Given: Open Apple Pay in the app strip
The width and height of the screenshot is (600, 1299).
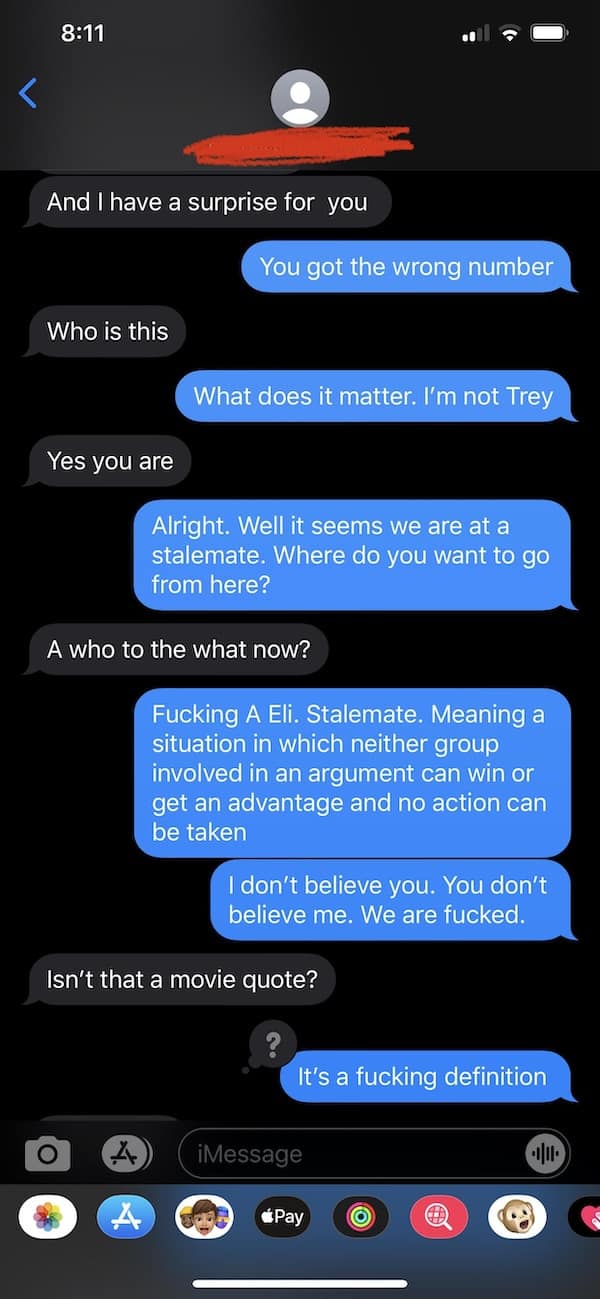Looking at the screenshot, I should tap(282, 1217).
